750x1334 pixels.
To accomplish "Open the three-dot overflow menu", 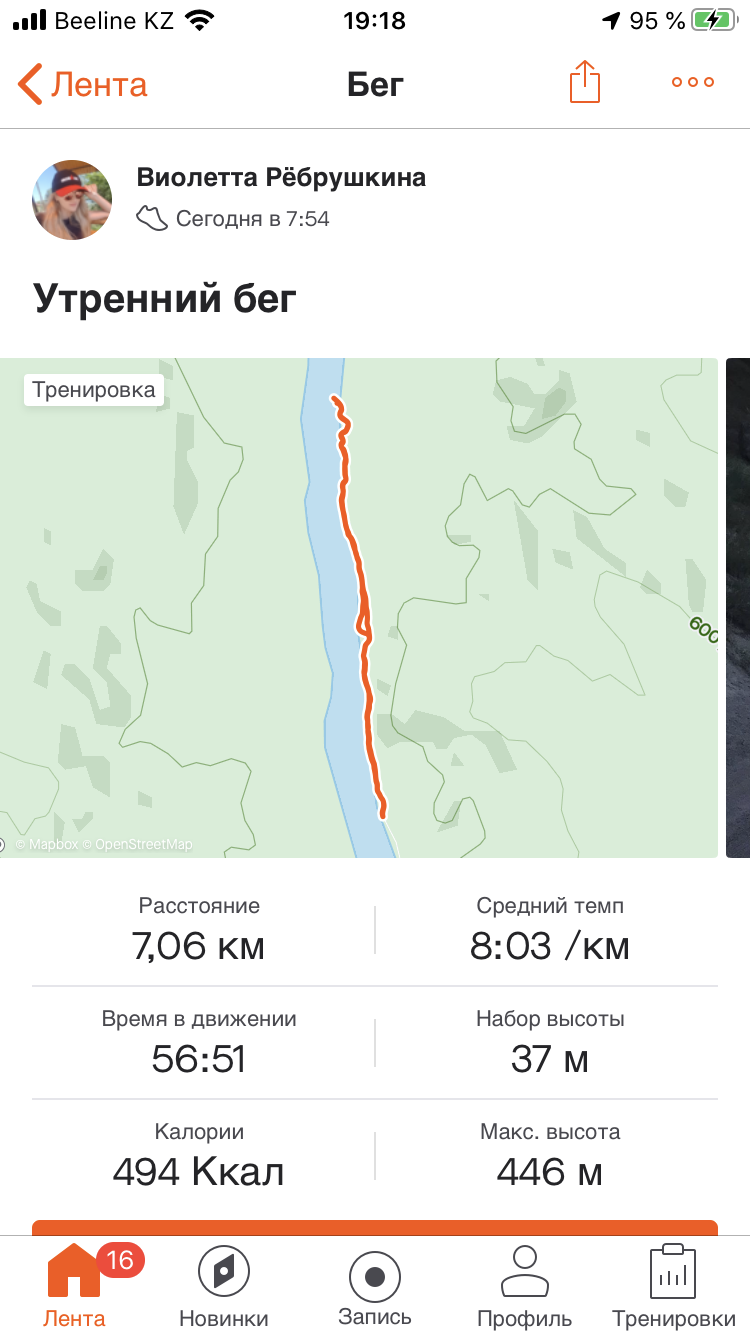I will pyautogui.click(x=692, y=83).
